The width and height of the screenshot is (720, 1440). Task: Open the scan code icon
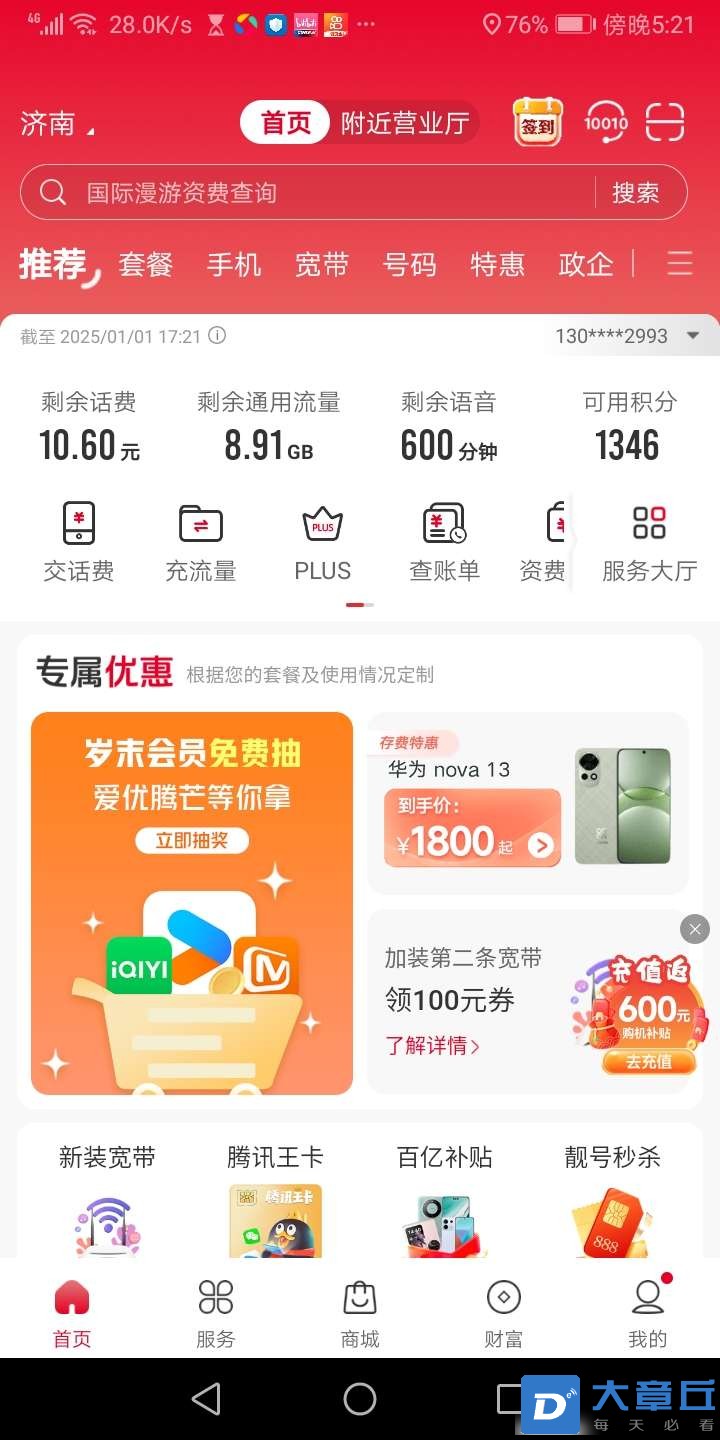point(665,122)
